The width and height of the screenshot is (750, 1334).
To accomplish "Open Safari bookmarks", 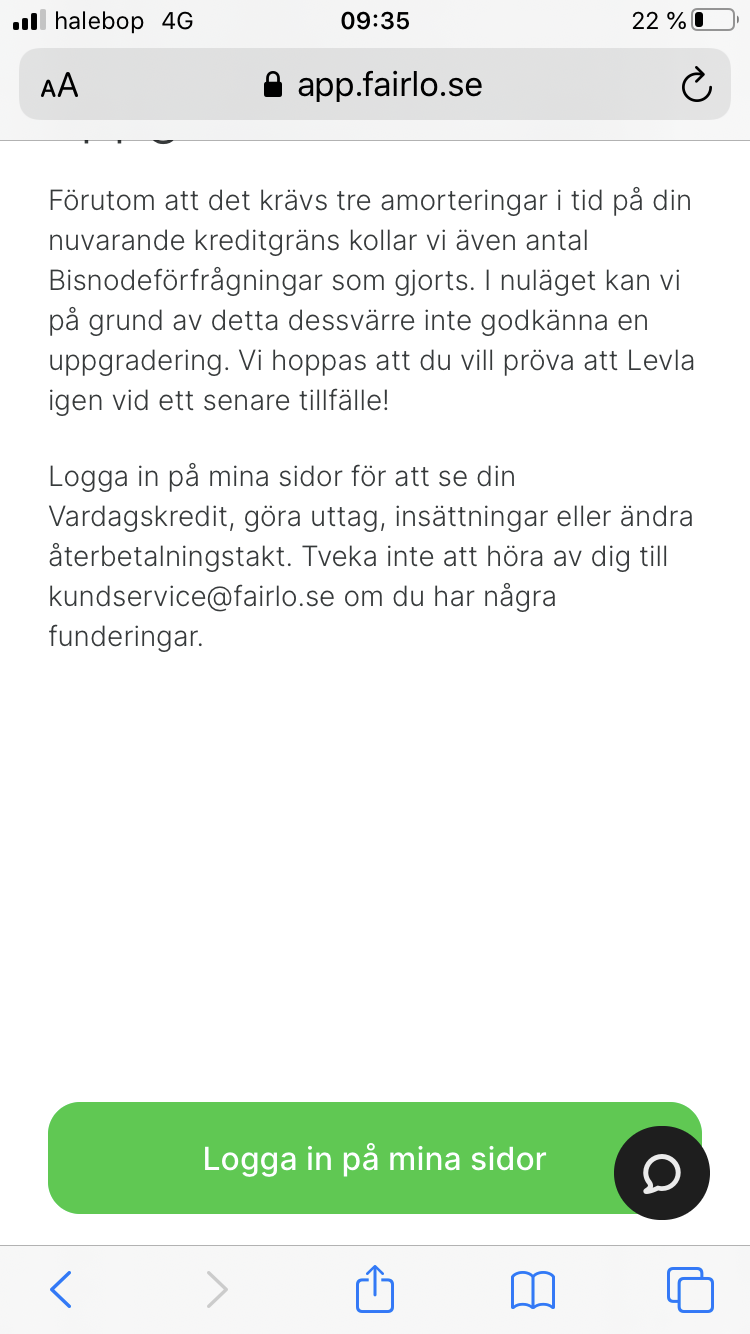I will point(532,1289).
